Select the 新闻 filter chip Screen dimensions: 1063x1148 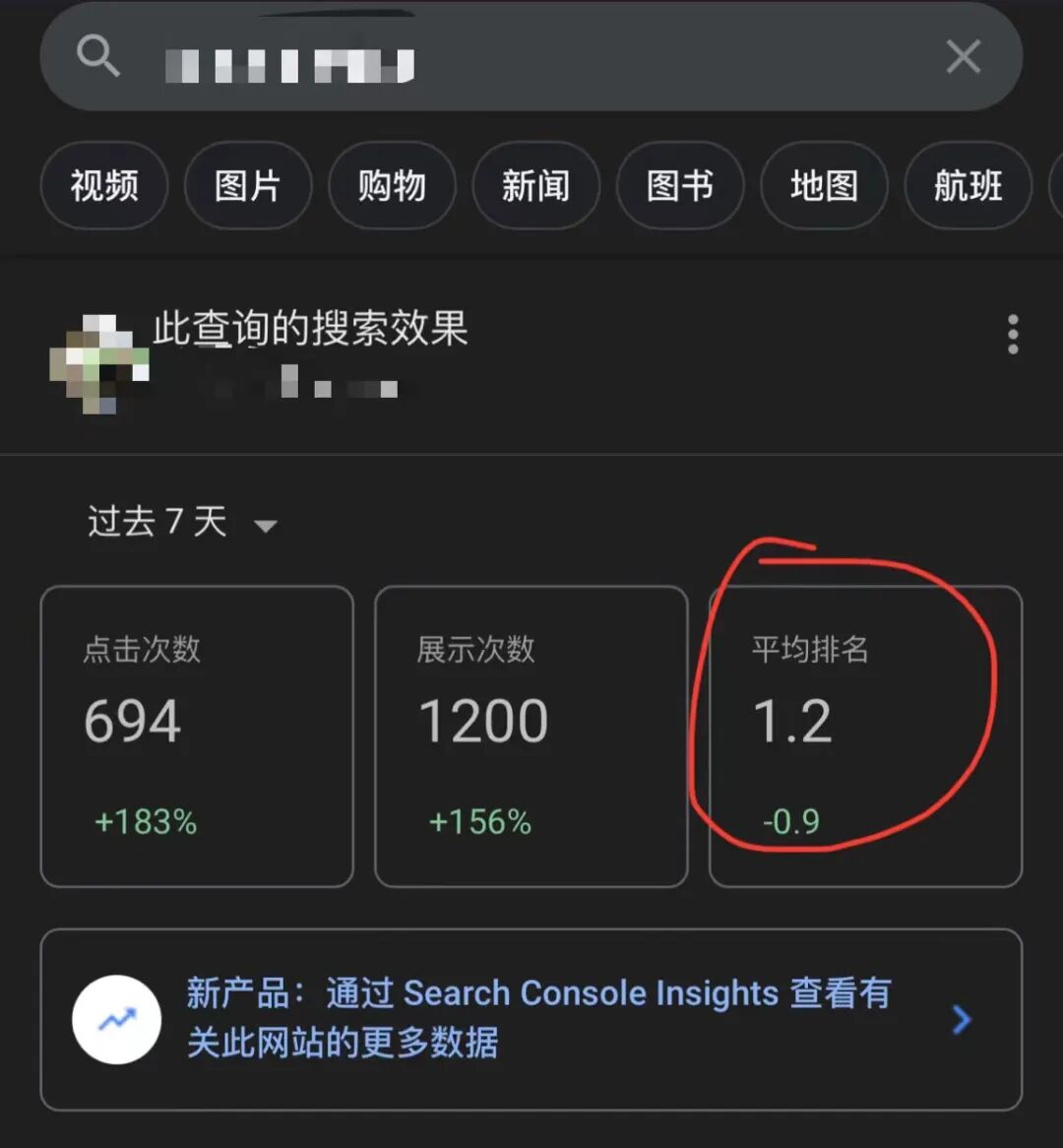click(x=535, y=185)
